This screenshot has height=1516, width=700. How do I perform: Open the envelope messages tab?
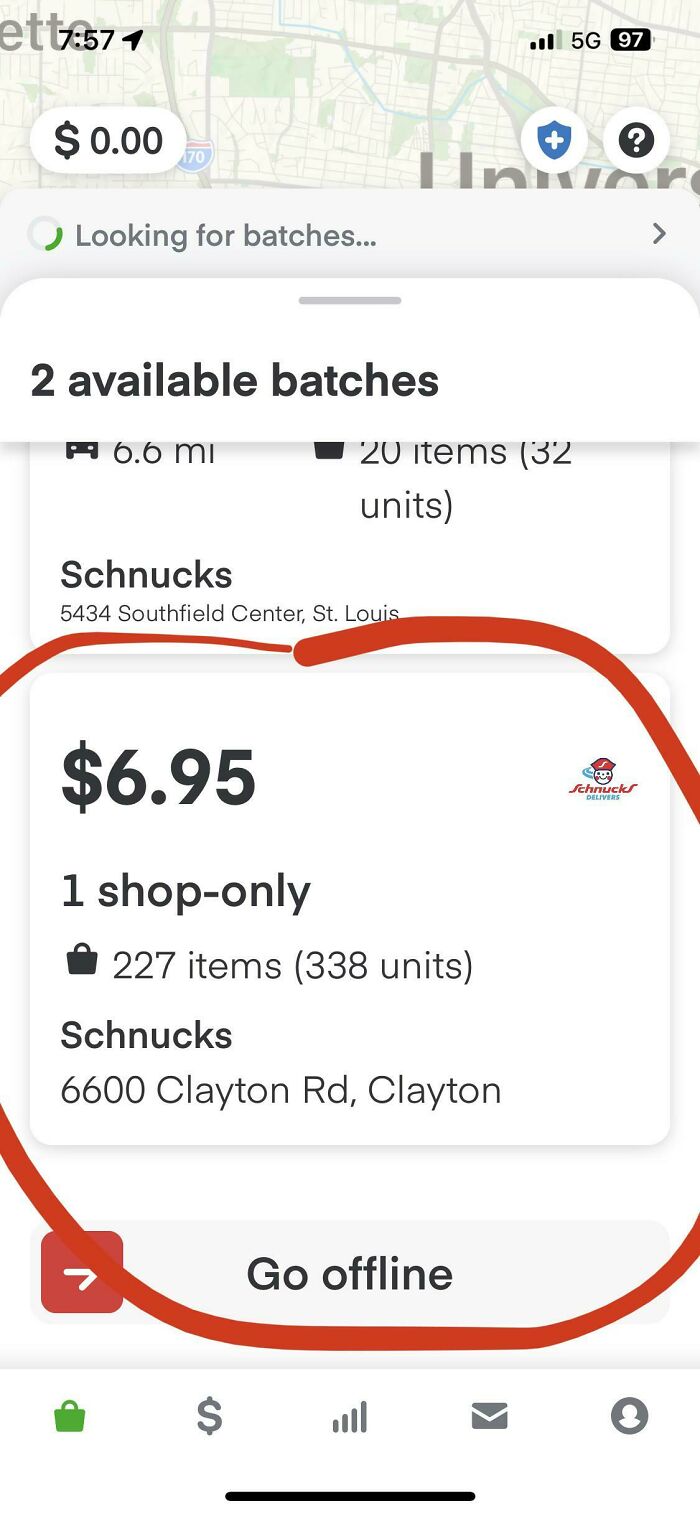click(489, 1416)
